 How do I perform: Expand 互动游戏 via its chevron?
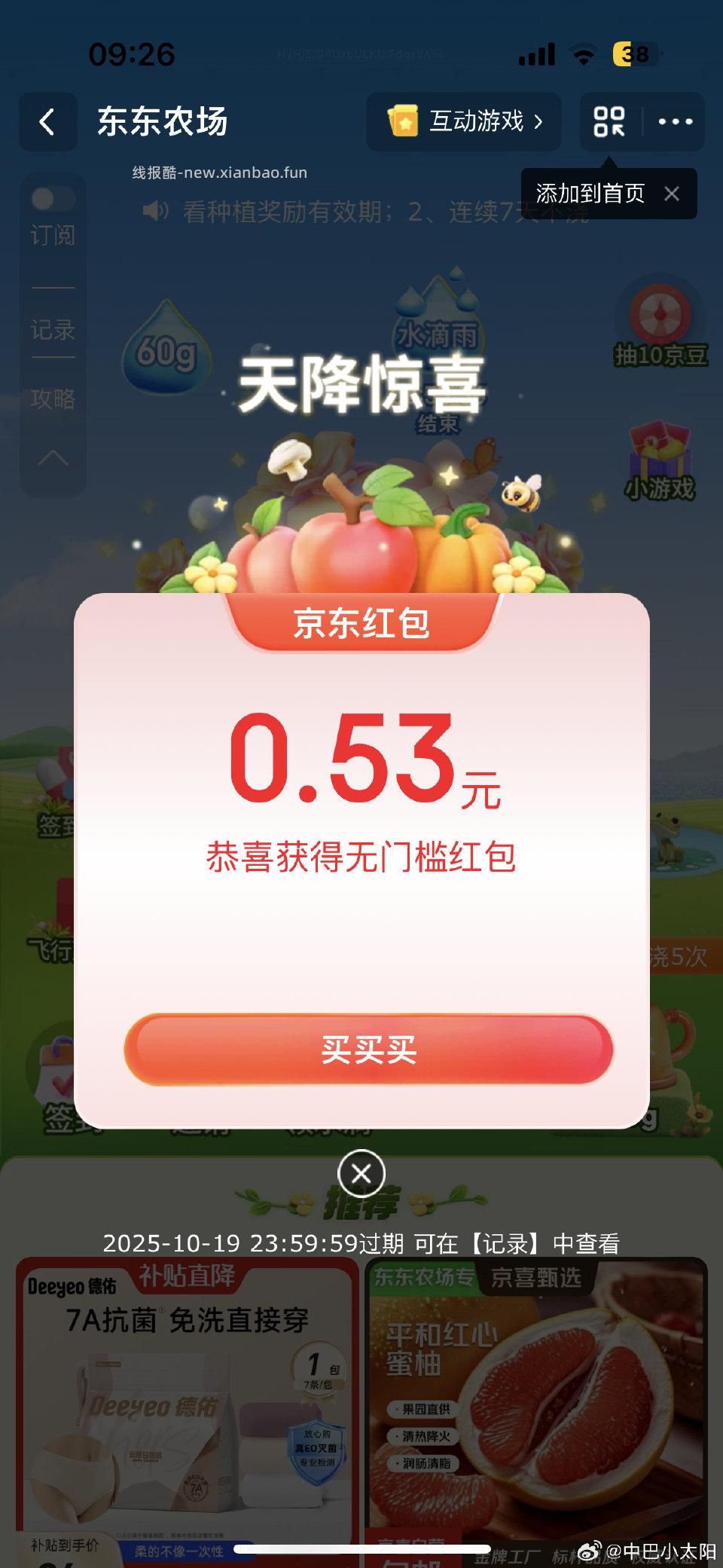[538, 121]
